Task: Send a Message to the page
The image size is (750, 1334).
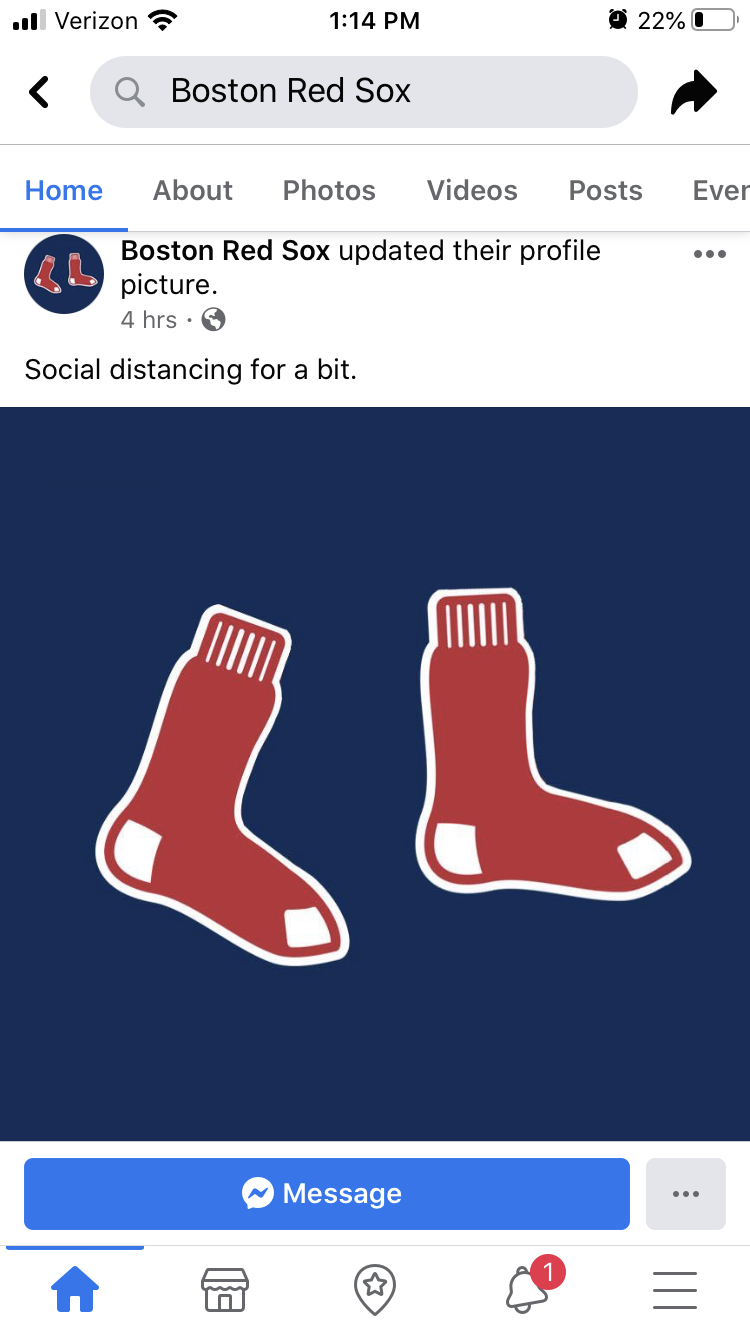Action: pos(327,1193)
